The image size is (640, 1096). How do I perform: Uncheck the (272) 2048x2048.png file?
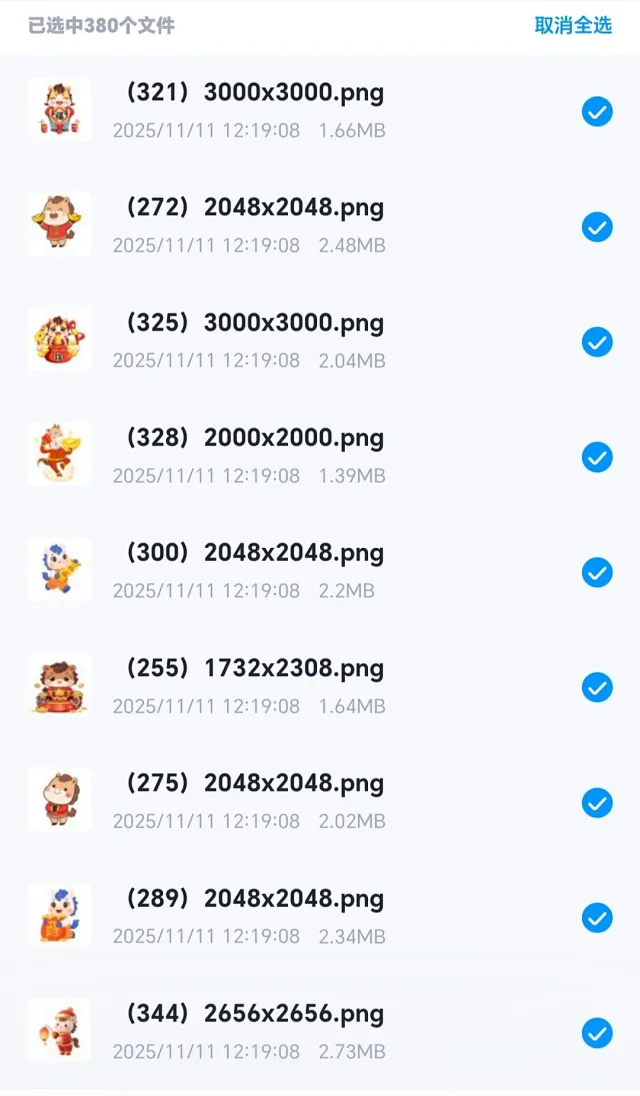point(597,227)
